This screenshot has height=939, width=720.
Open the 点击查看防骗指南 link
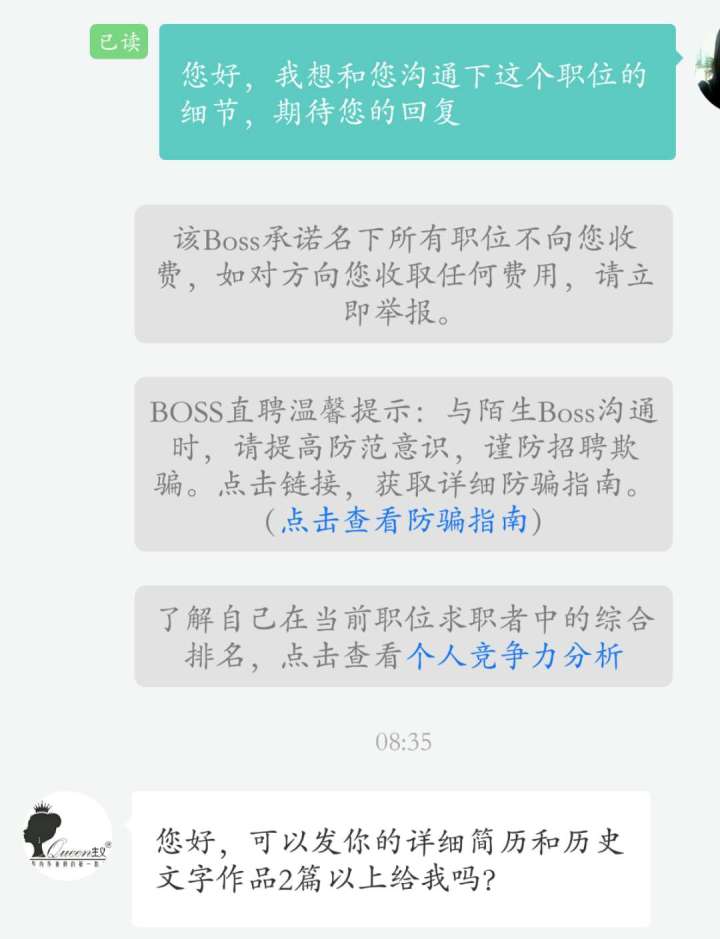(x=404, y=521)
